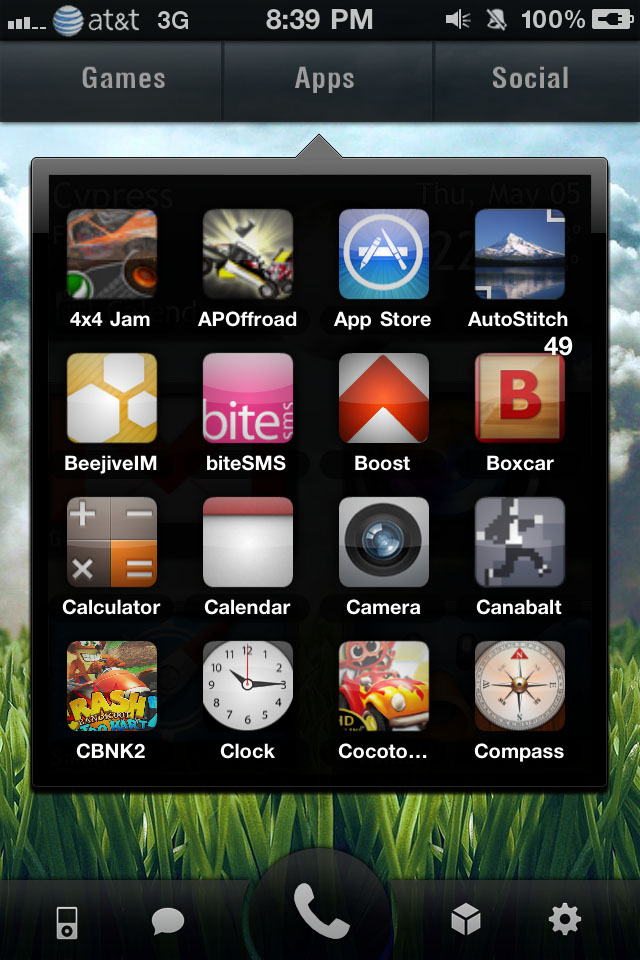This screenshot has height=960, width=640.
Task: Start the Camera app
Action: coord(383,542)
